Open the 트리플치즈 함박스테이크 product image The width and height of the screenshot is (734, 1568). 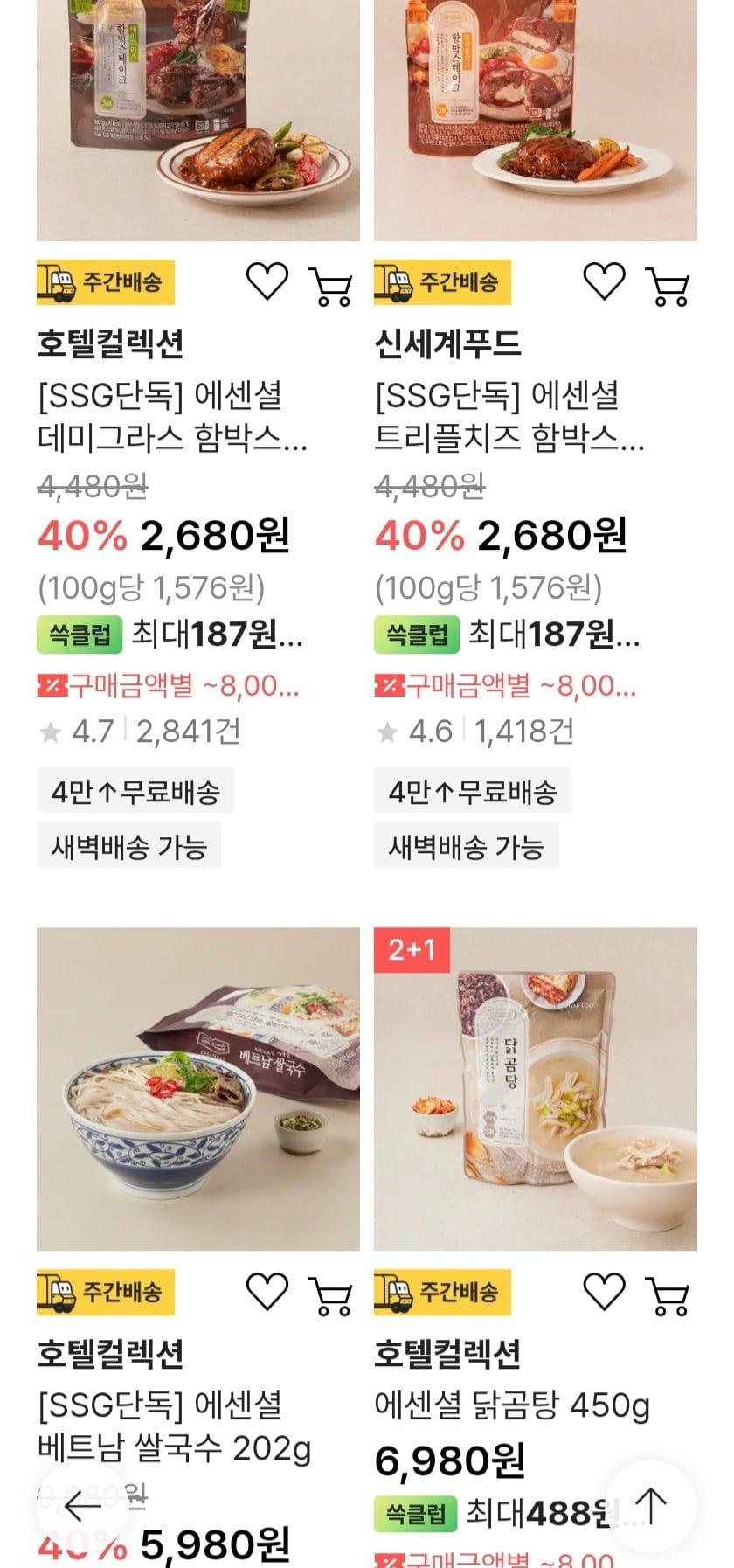(x=535, y=122)
